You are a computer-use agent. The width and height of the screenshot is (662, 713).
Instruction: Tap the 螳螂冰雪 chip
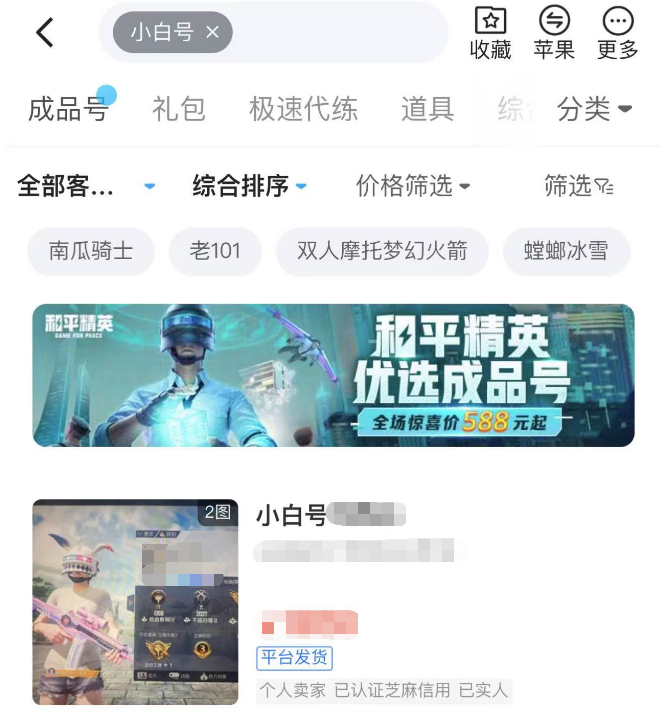coord(566,251)
